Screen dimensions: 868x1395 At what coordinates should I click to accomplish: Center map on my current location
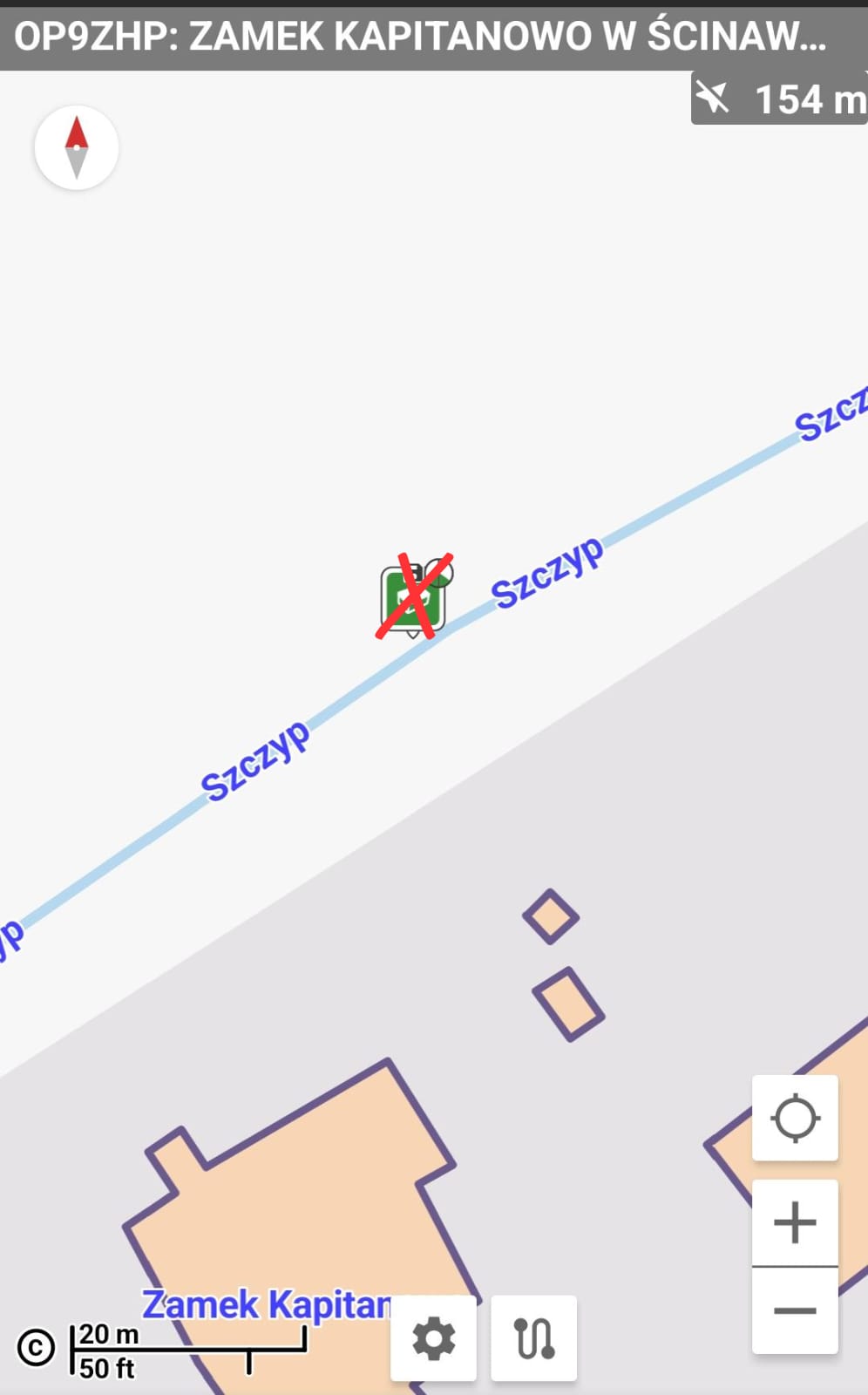tap(795, 1118)
